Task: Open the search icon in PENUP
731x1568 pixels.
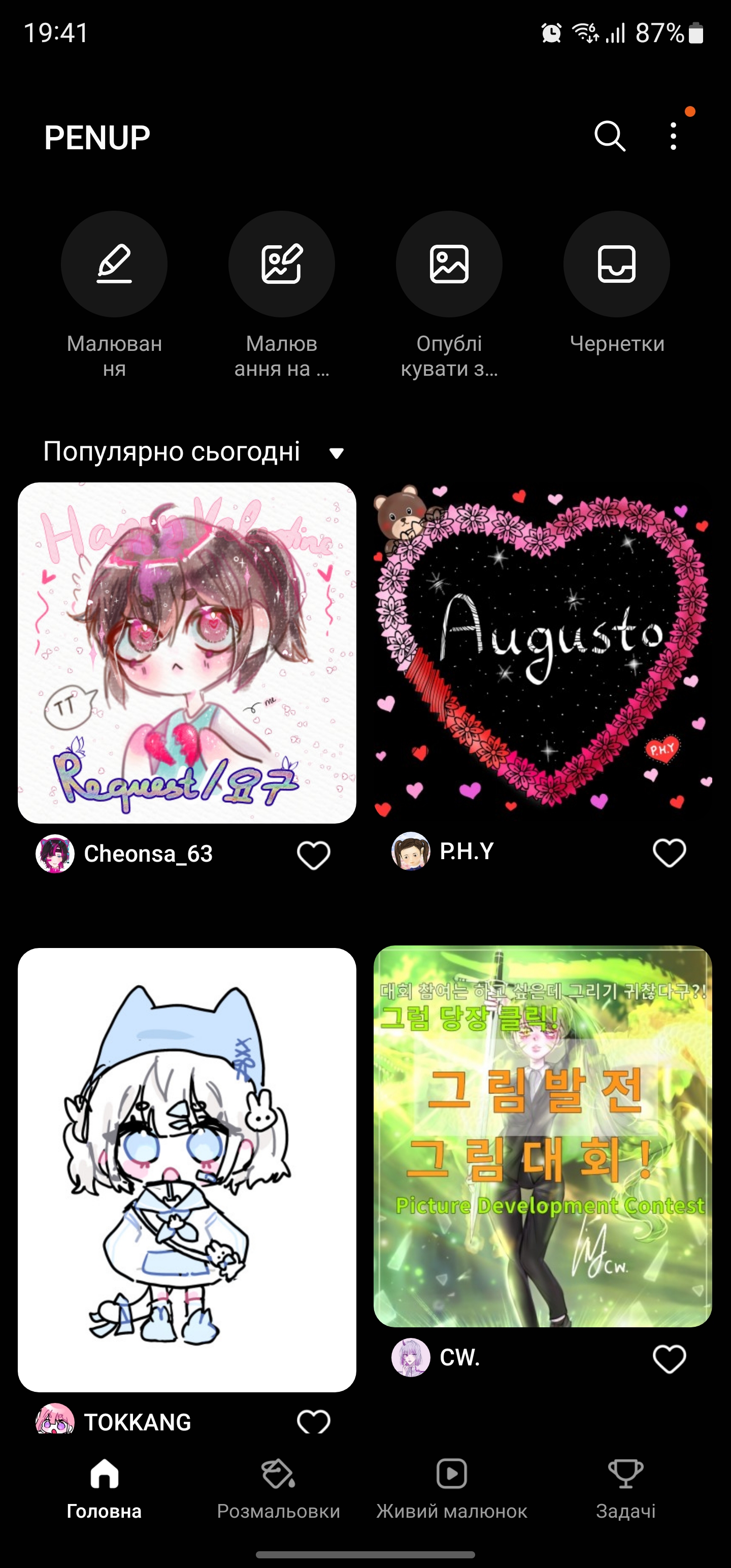Action: point(609,136)
